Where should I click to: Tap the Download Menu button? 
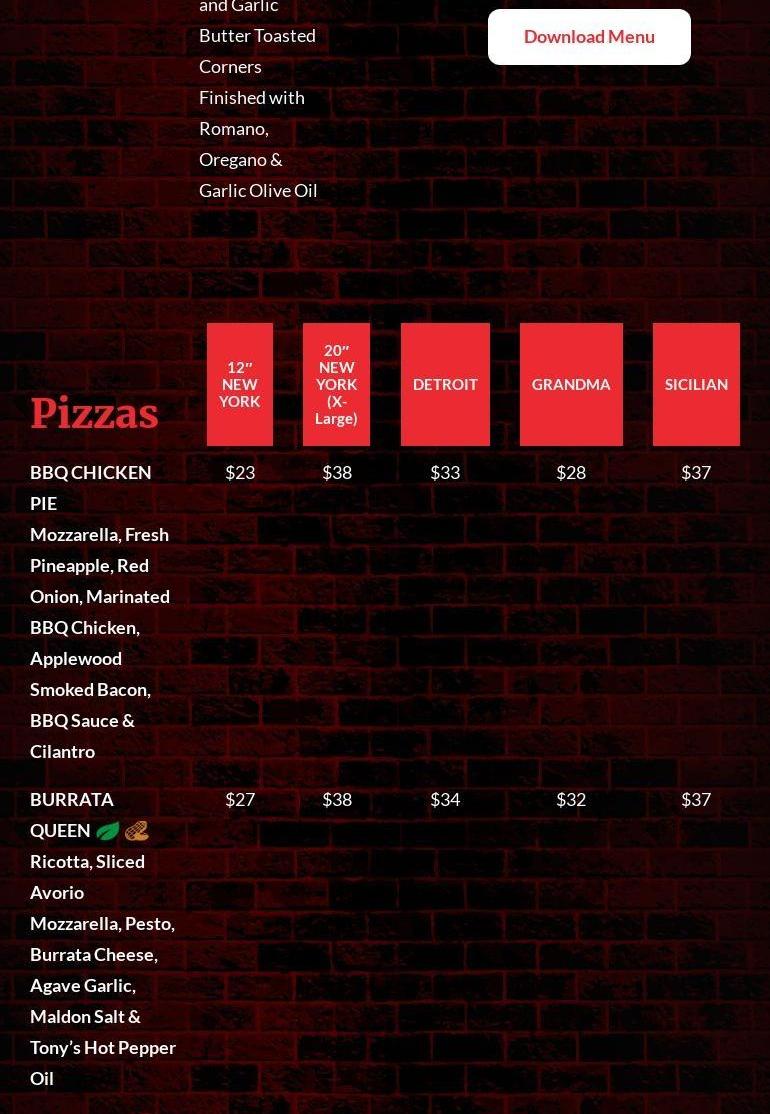click(x=589, y=37)
